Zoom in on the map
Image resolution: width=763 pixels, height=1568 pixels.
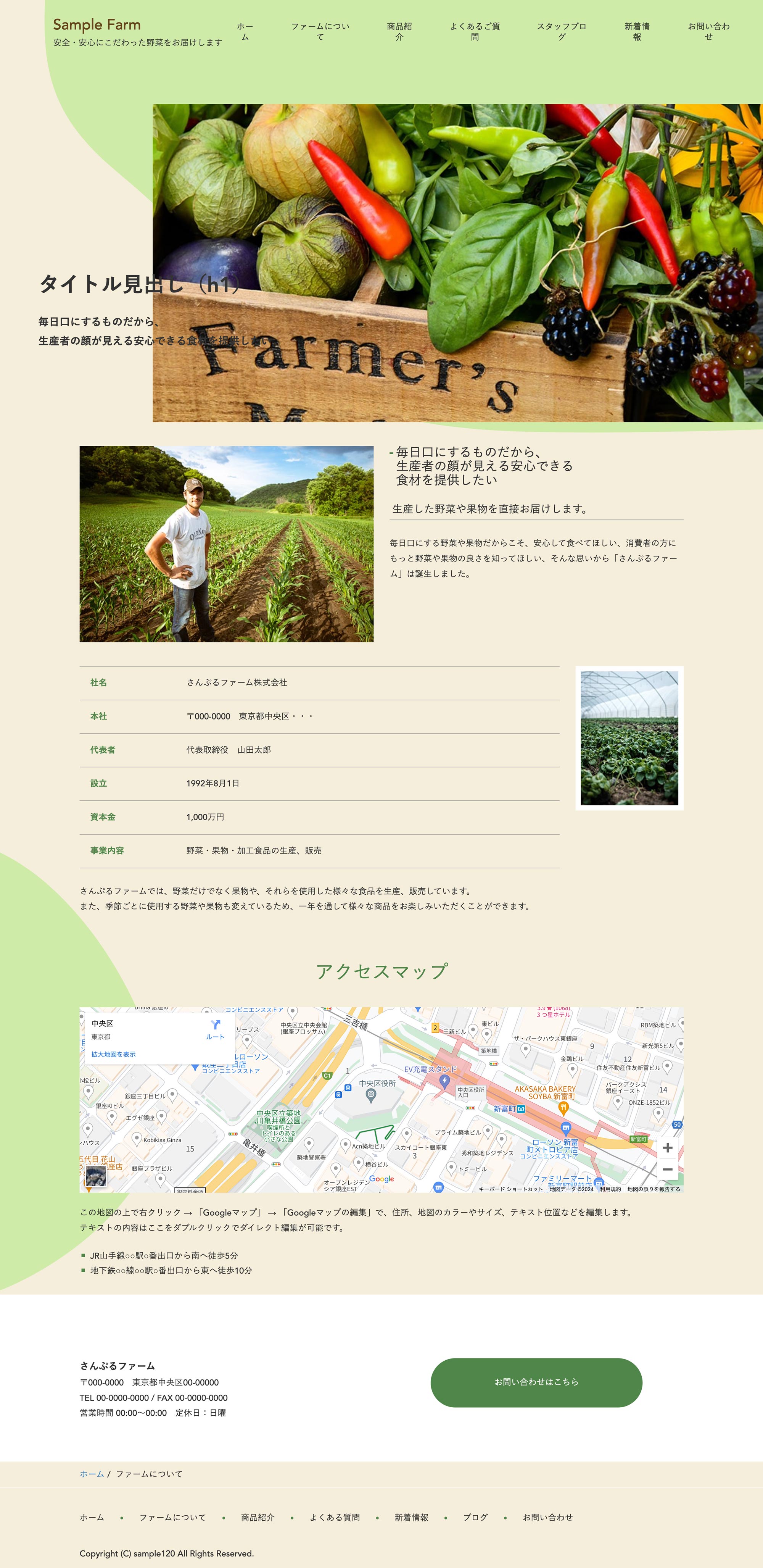(668, 1147)
